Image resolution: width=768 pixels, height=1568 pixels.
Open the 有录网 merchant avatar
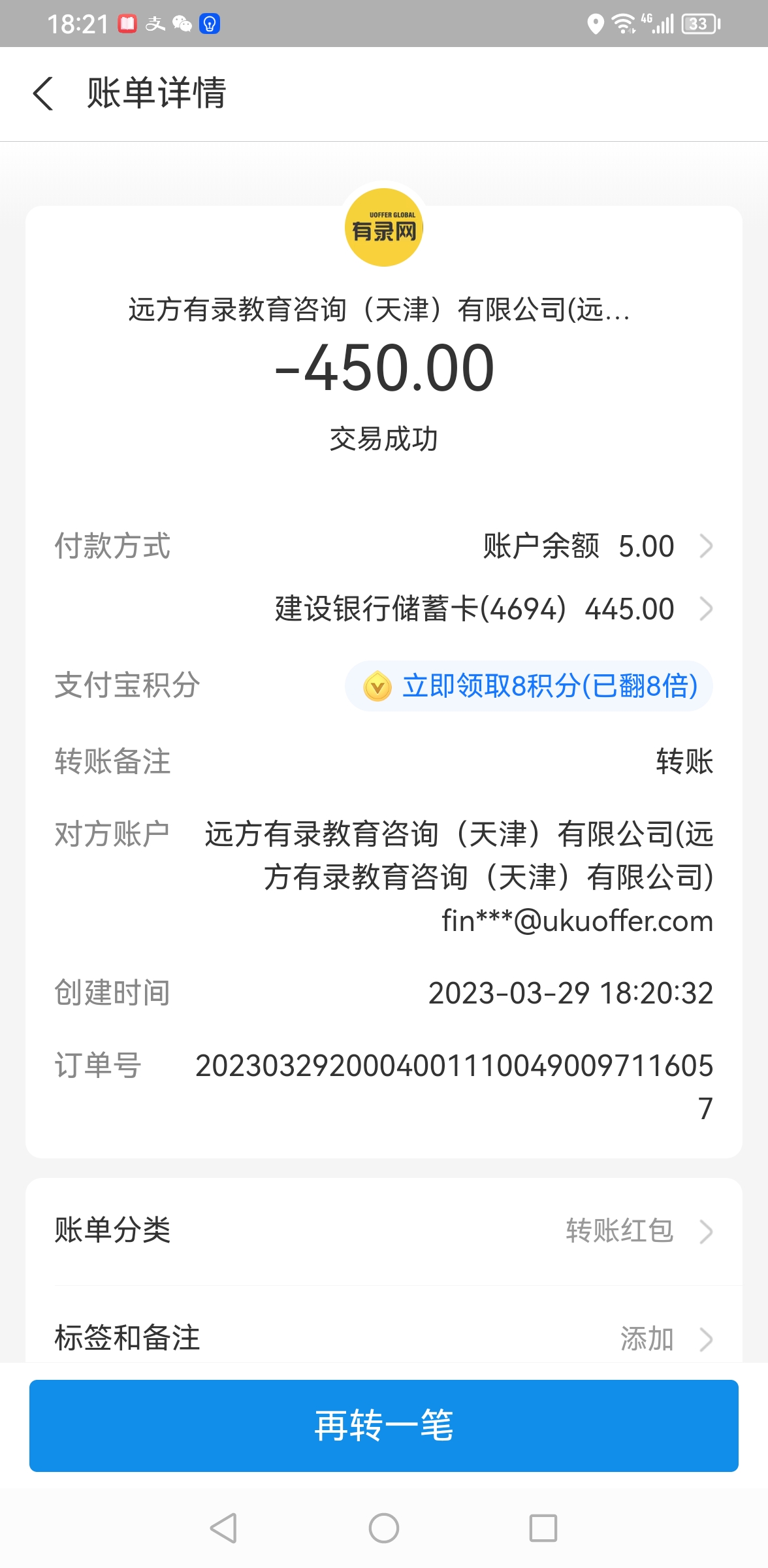coord(383,227)
